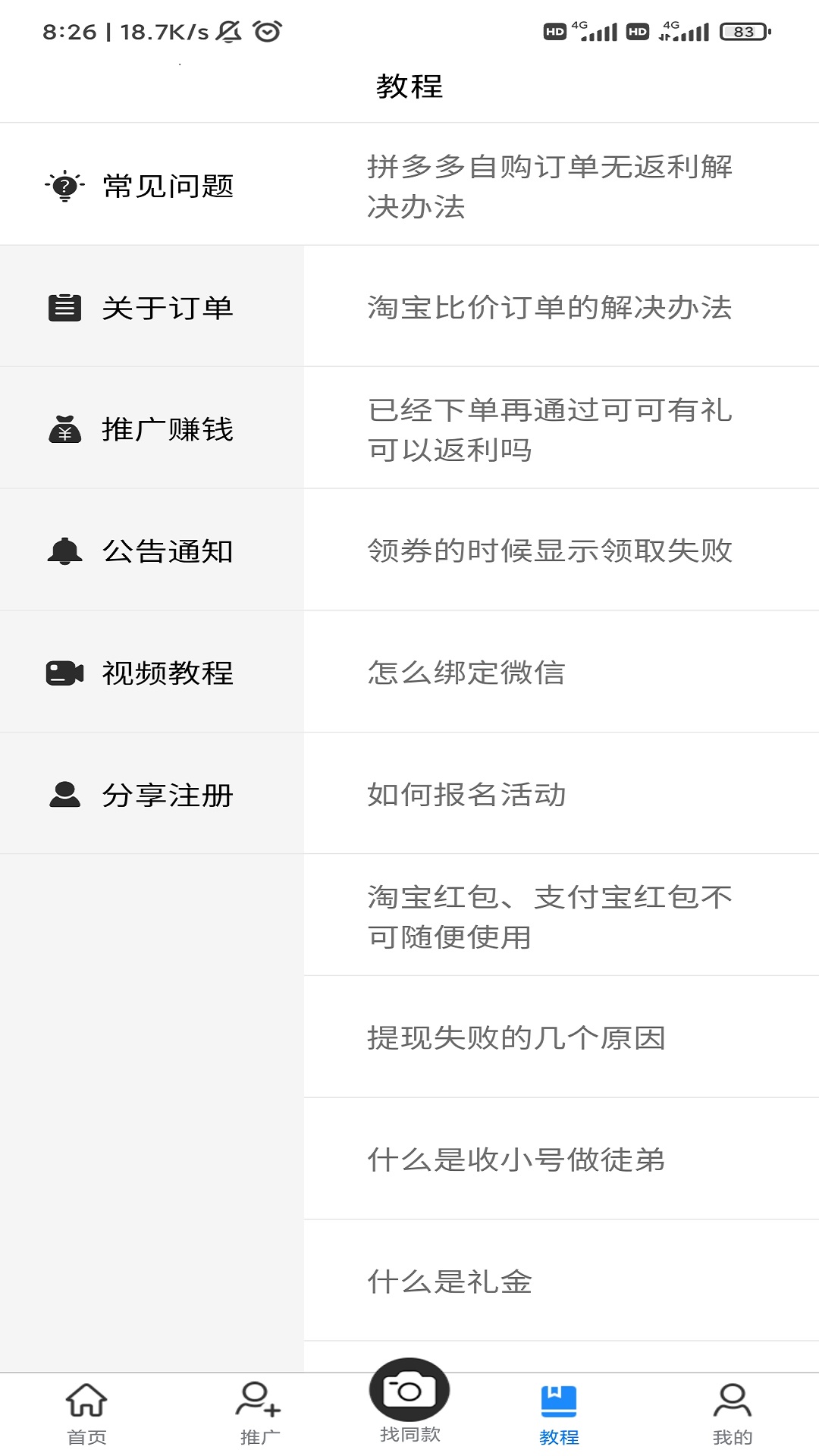Switch to 推广赚钱 category
Image resolution: width=819 pixels, height=1456 pixels.
tap(152, 429)
